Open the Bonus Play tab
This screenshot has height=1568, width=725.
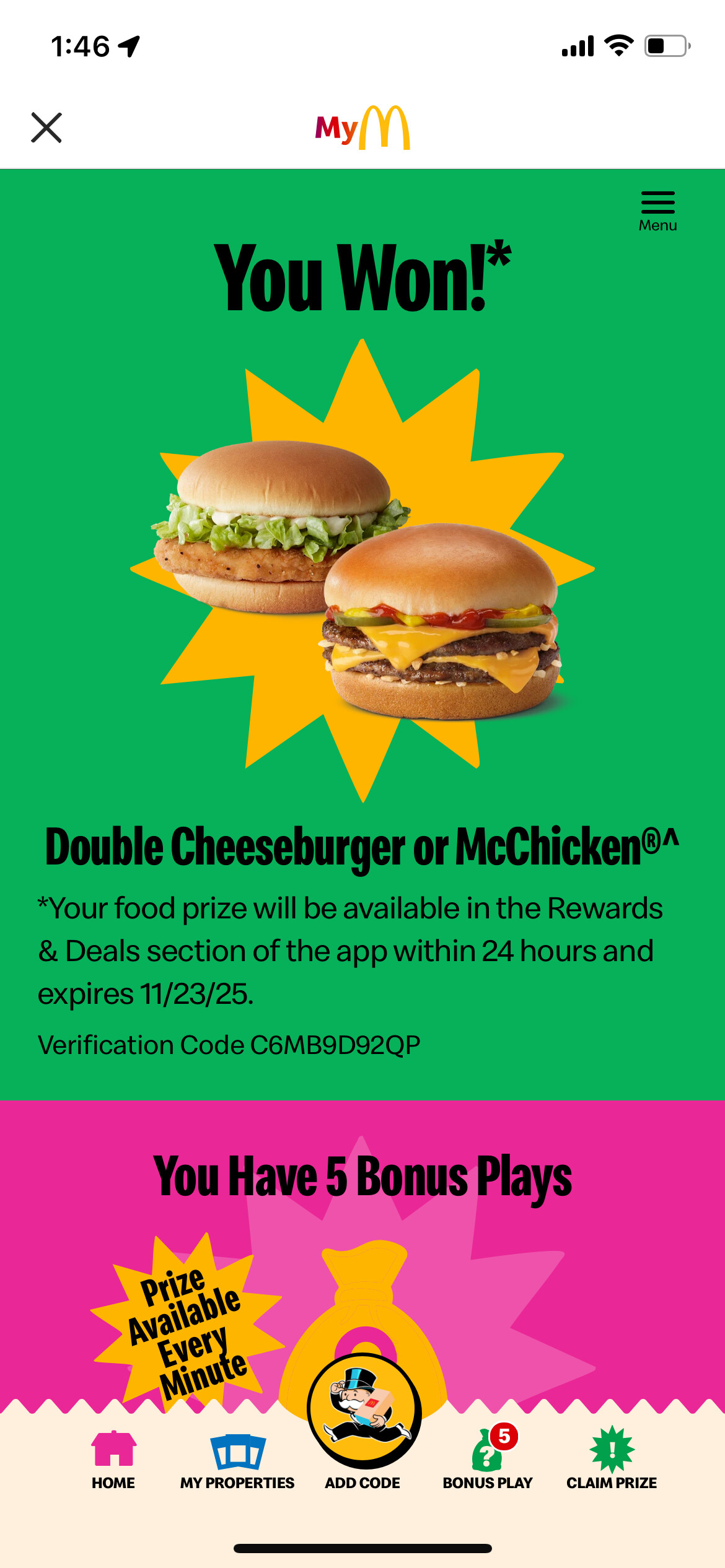click(488, 1460)
